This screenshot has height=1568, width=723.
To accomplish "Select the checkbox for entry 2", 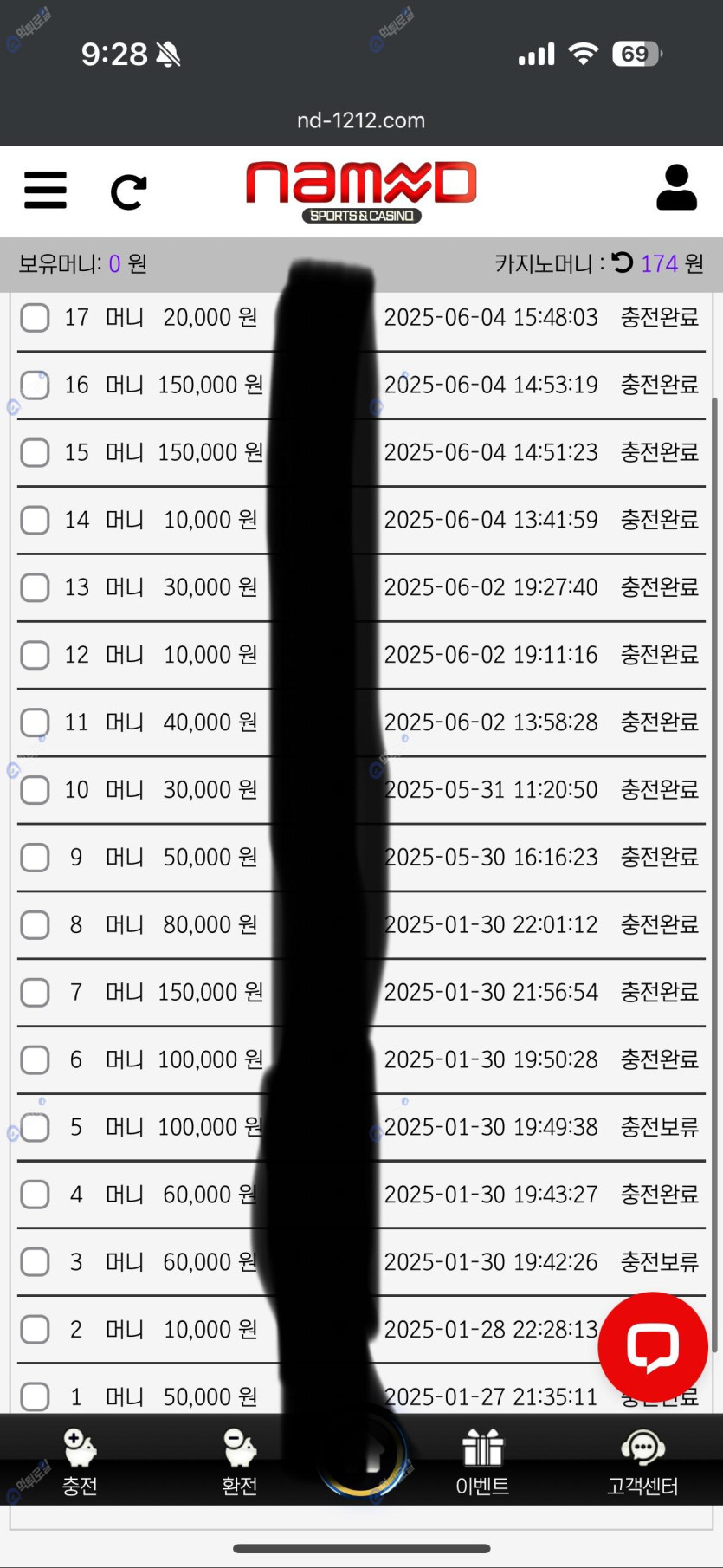I will tap(35, 1330).
